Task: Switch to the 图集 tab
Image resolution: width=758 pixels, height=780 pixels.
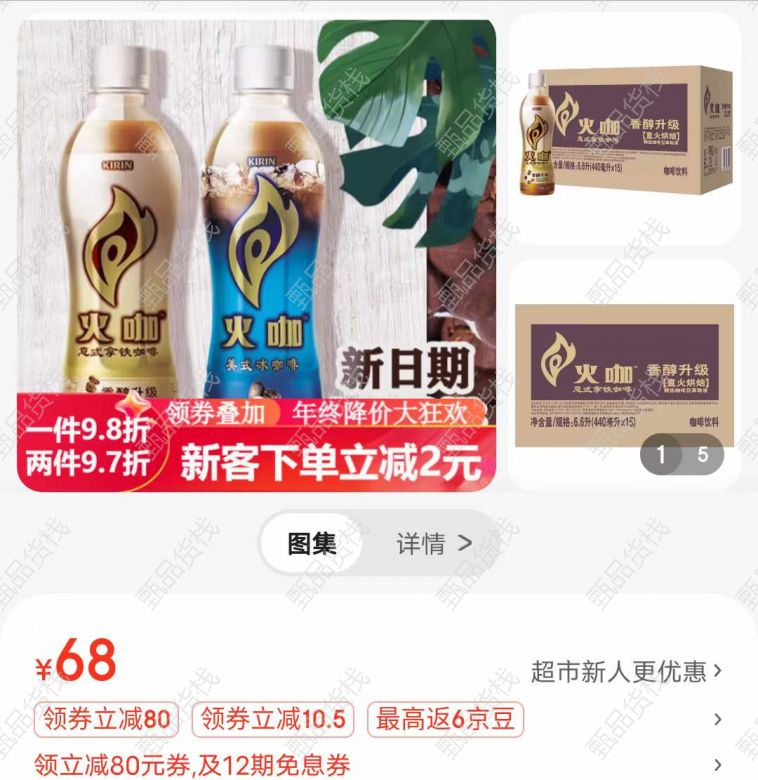Action: (312, 544)
